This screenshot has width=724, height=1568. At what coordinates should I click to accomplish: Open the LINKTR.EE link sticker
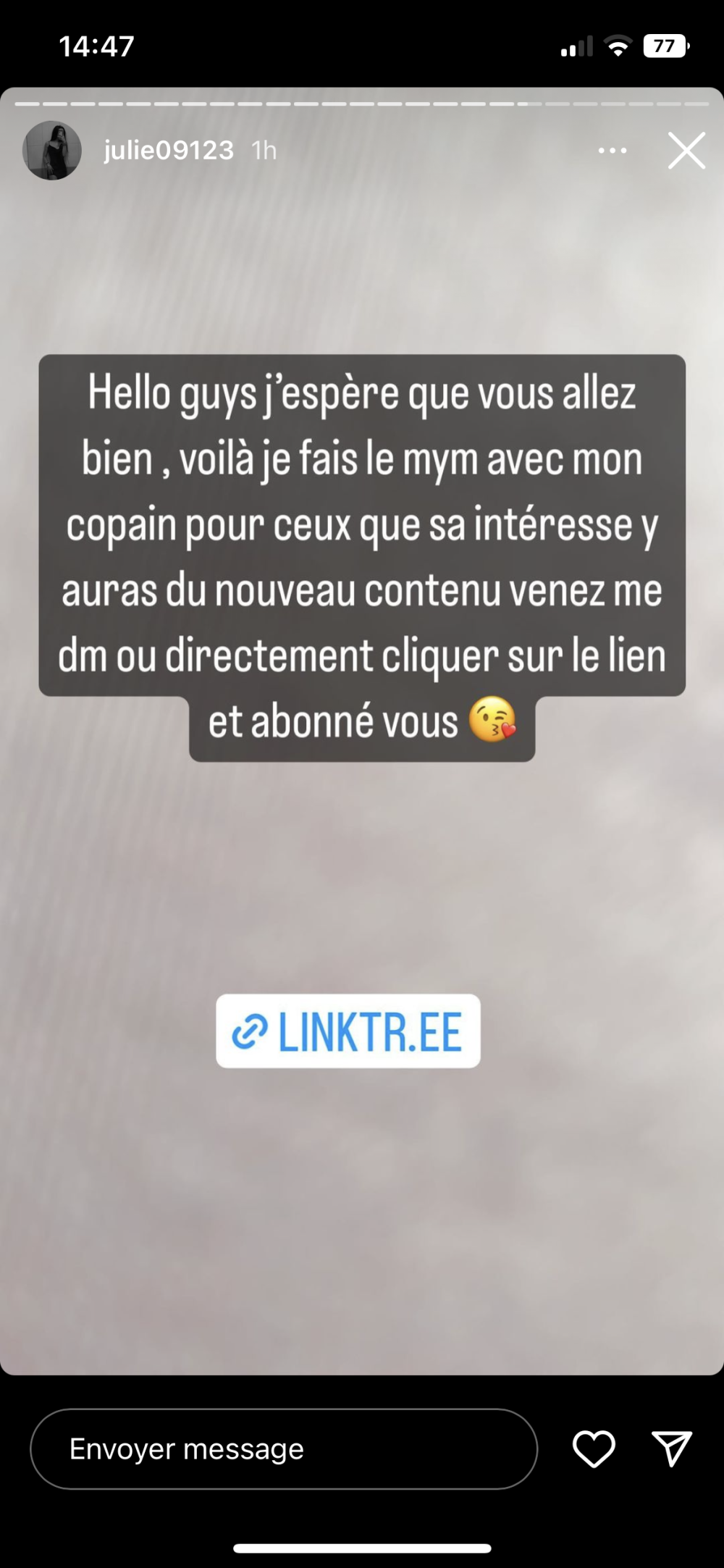point(348,1031)
